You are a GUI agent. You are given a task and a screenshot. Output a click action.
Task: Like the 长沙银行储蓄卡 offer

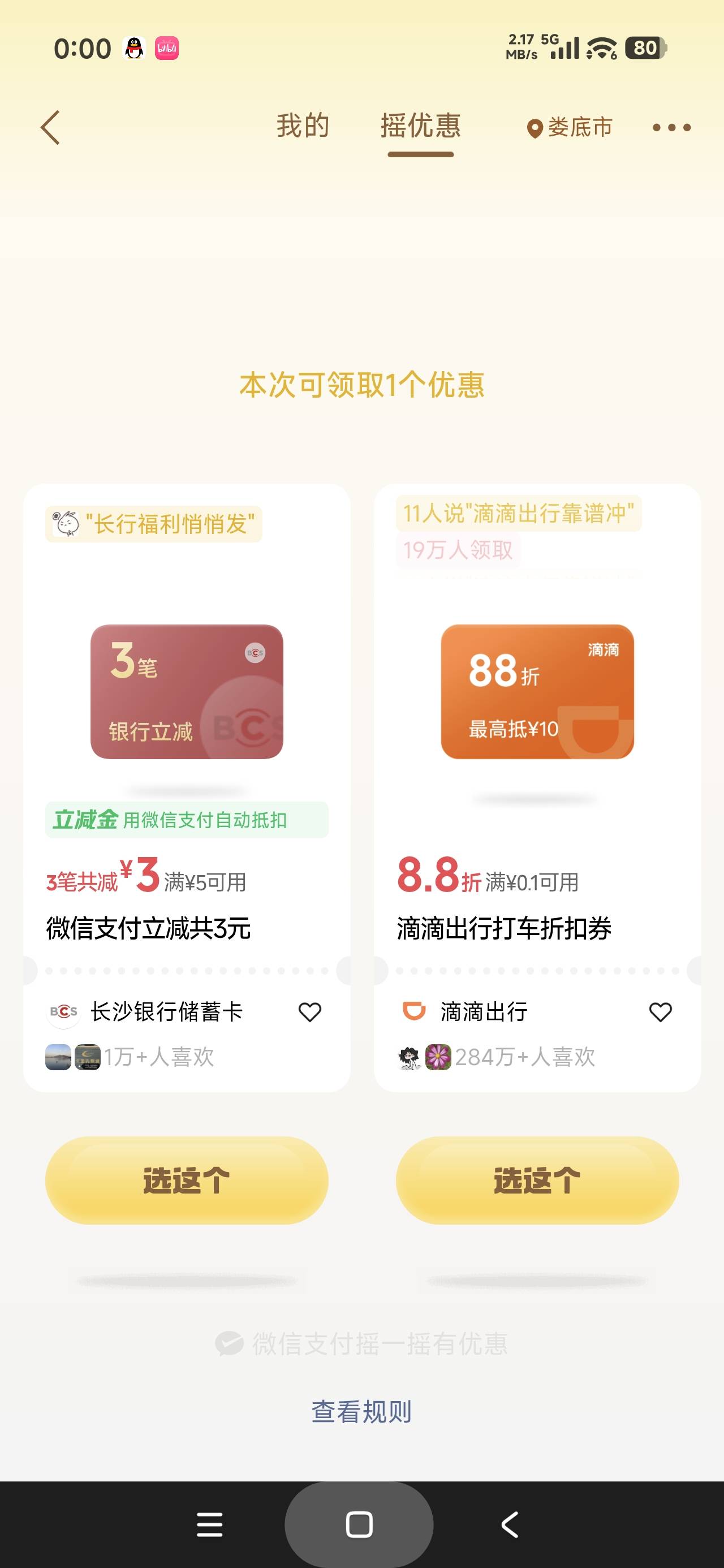309,1013
